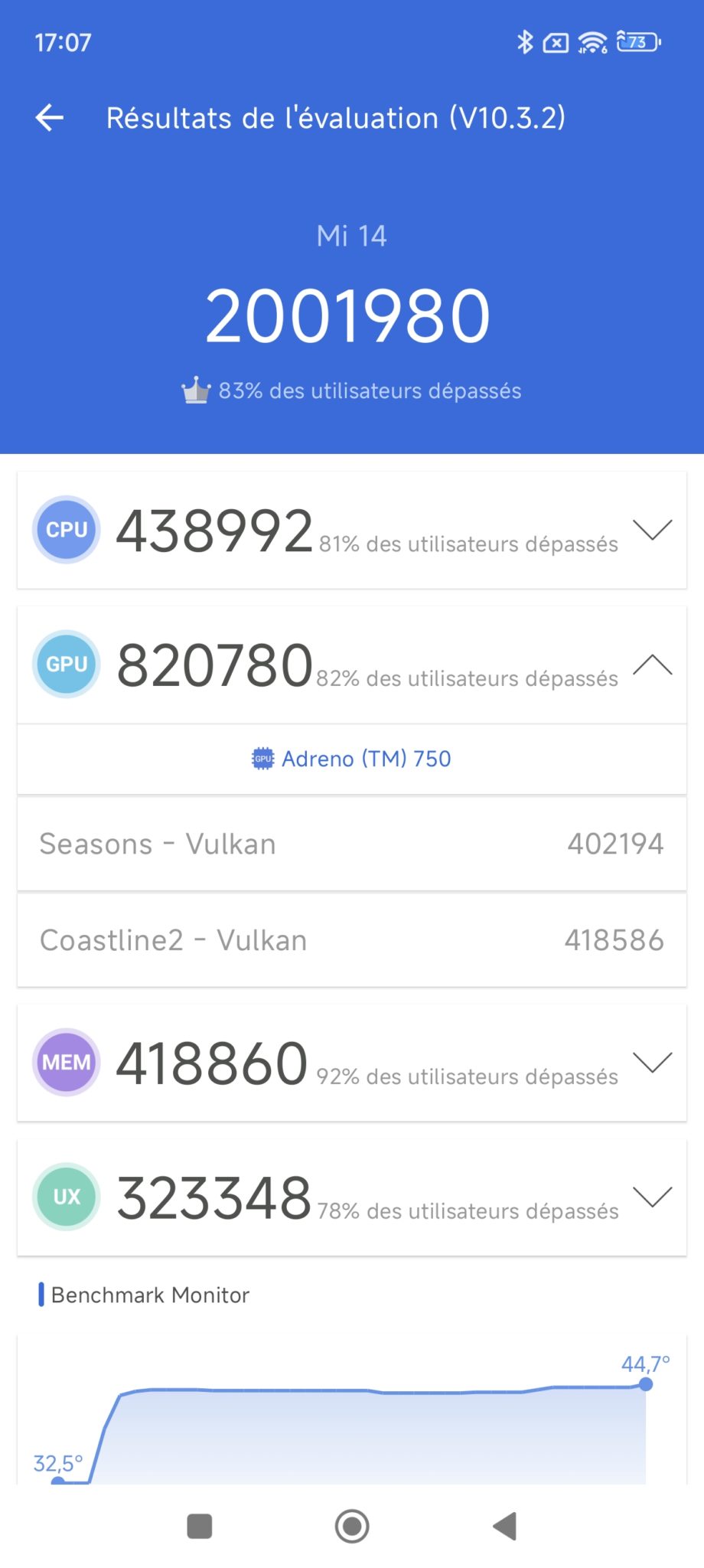Open recent apps with the square button

click(200, 1526)
